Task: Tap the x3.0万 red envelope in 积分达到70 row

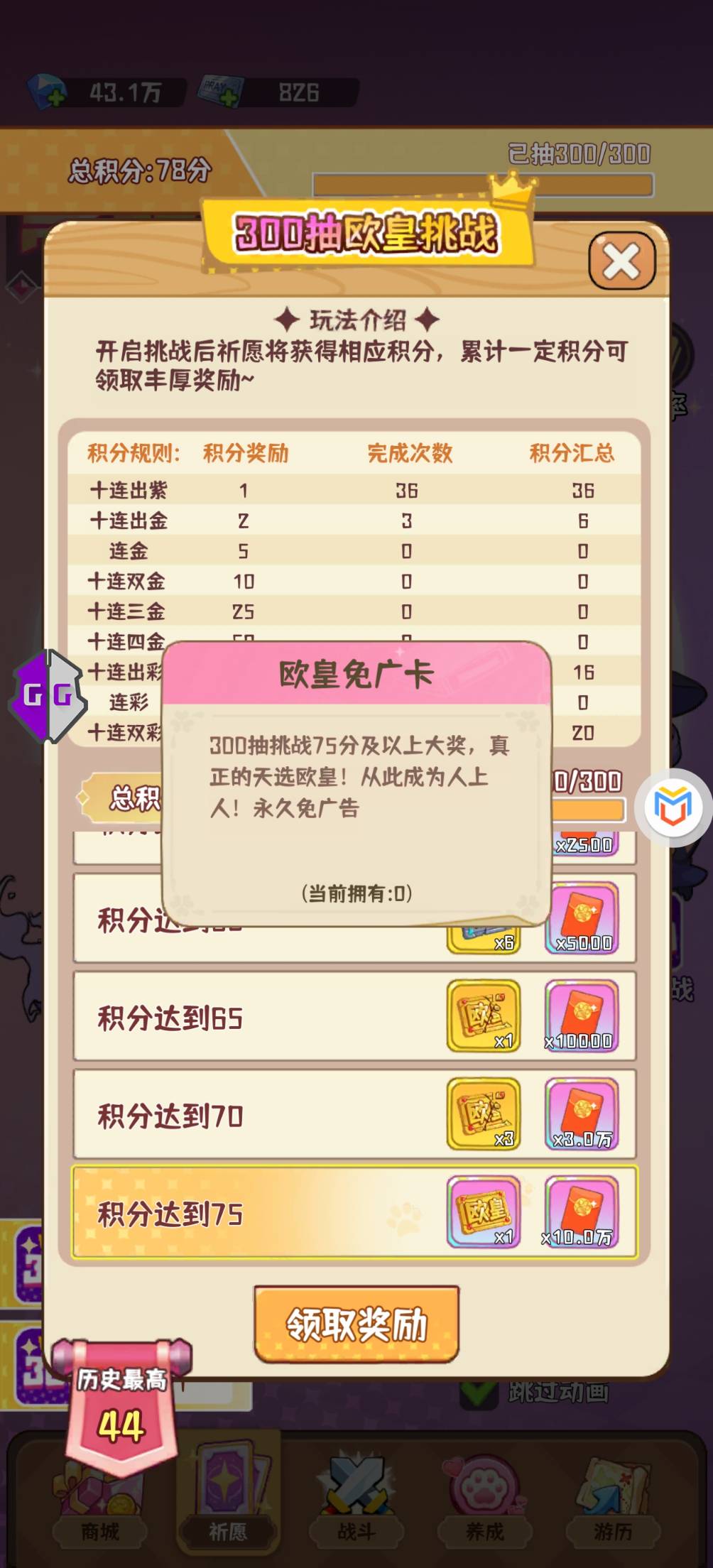Action: tap(581, 1114)
